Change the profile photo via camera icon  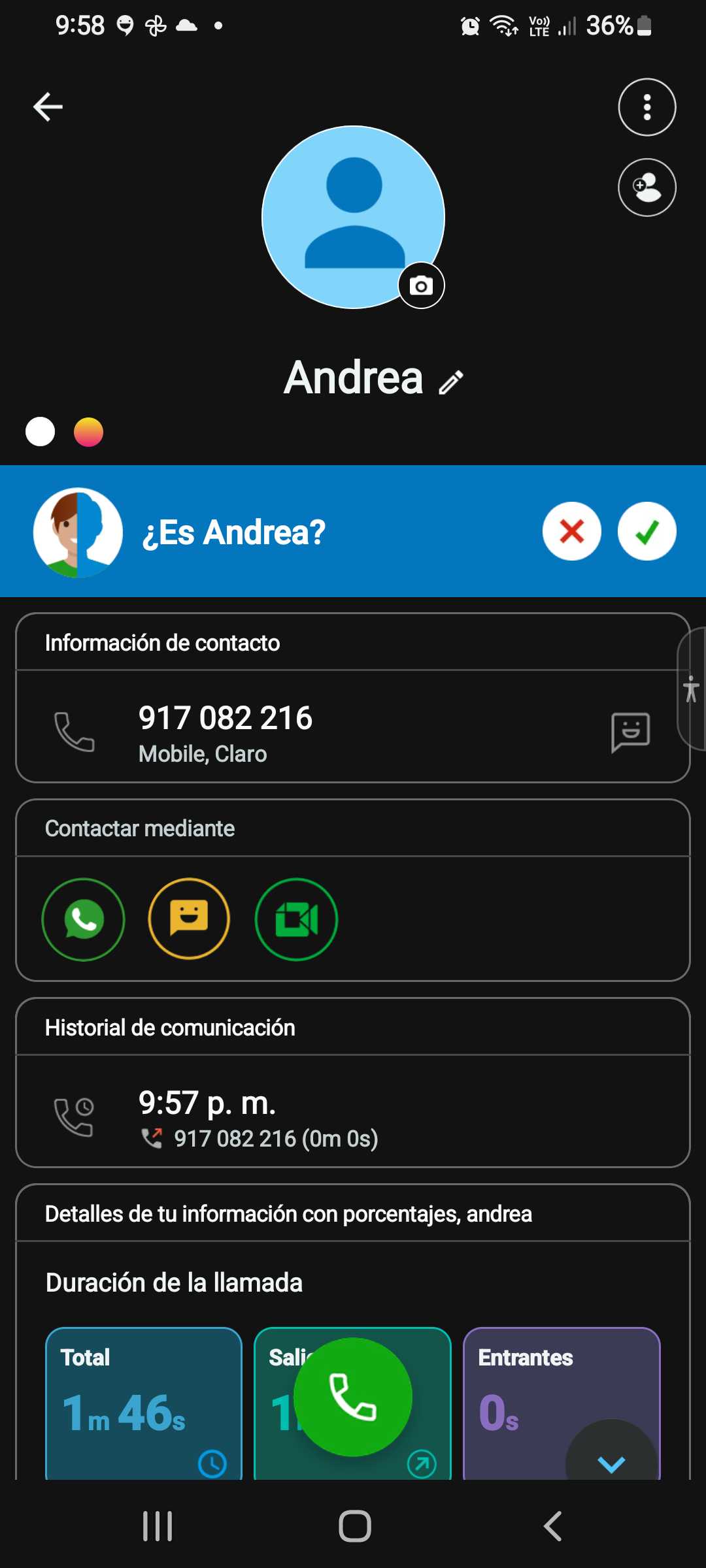point(421,286)
